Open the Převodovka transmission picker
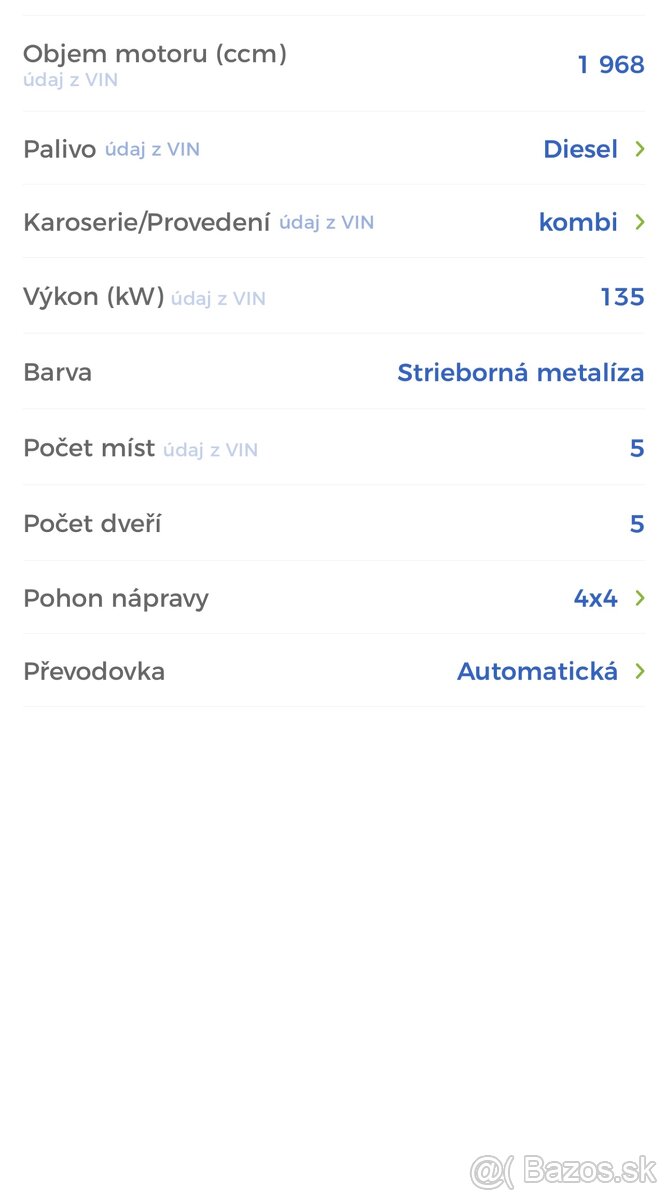The image size is (668, 1200). pyautogui.click(x=550, y=671)
